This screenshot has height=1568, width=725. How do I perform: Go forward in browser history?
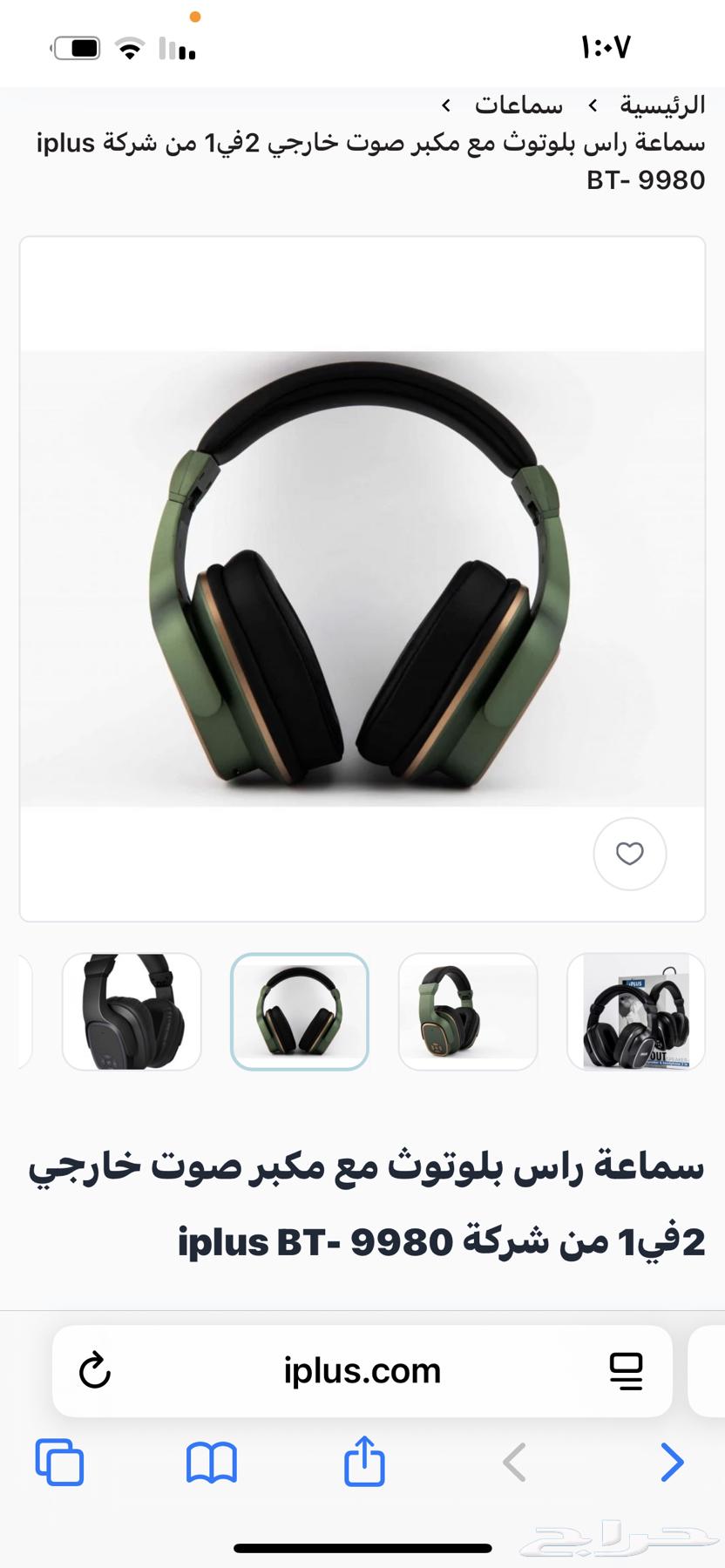[671, 1462]
